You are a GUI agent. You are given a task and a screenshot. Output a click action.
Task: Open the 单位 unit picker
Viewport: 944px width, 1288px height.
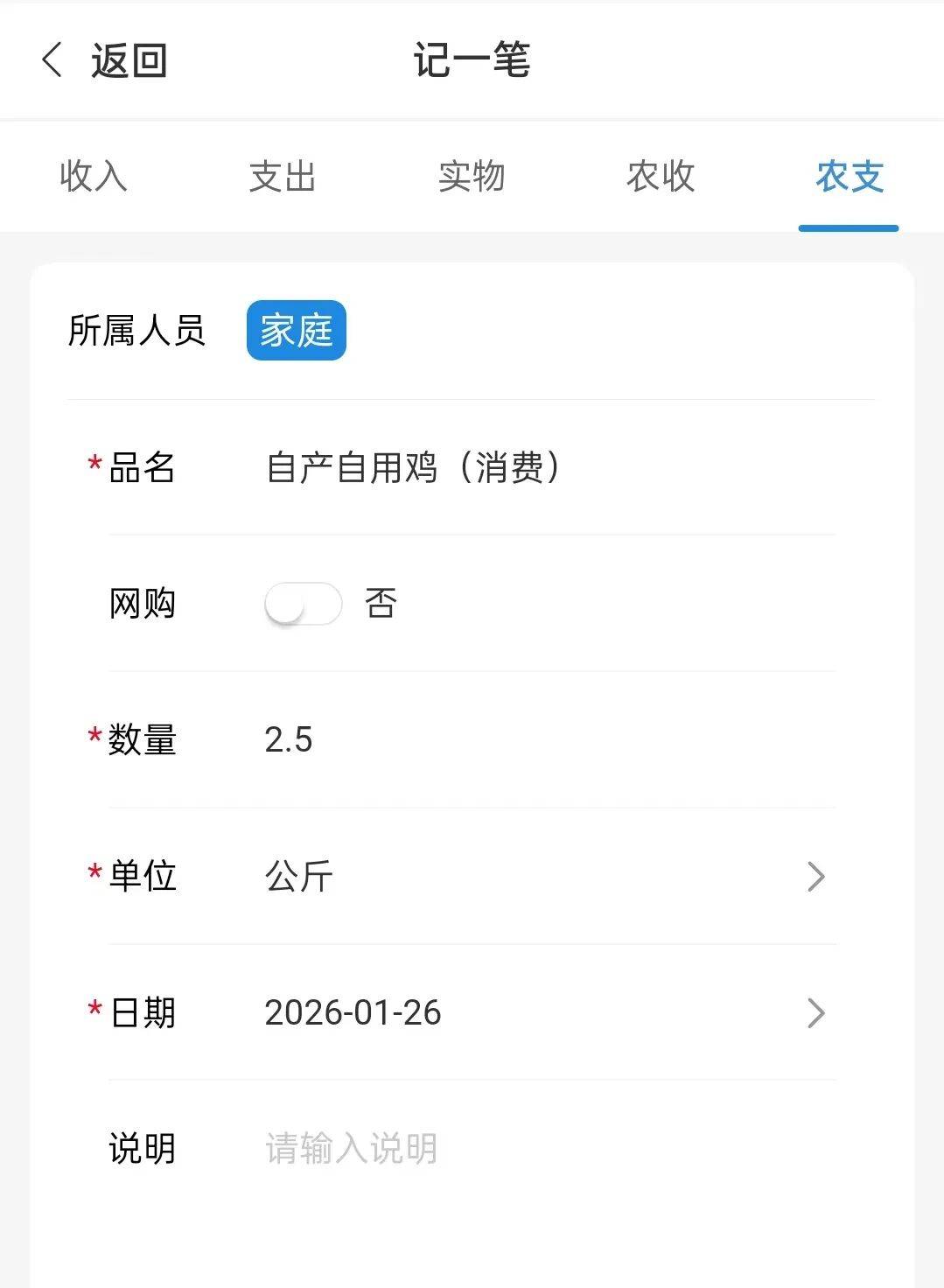pos(542,876)
